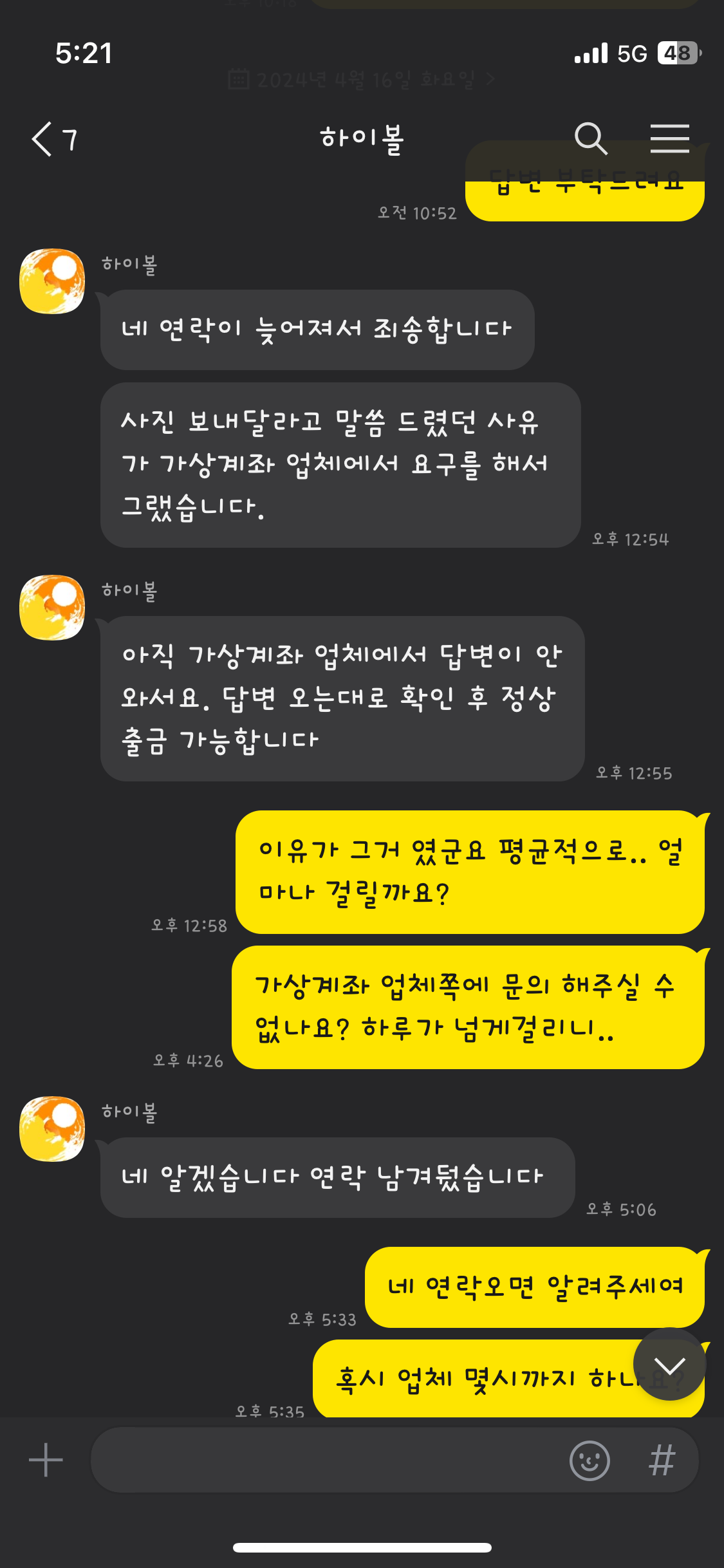Open 하이볼's profile picture above 네 알겠습니다
This screenshot has width=724, height=1568.
click(52, 1129)
